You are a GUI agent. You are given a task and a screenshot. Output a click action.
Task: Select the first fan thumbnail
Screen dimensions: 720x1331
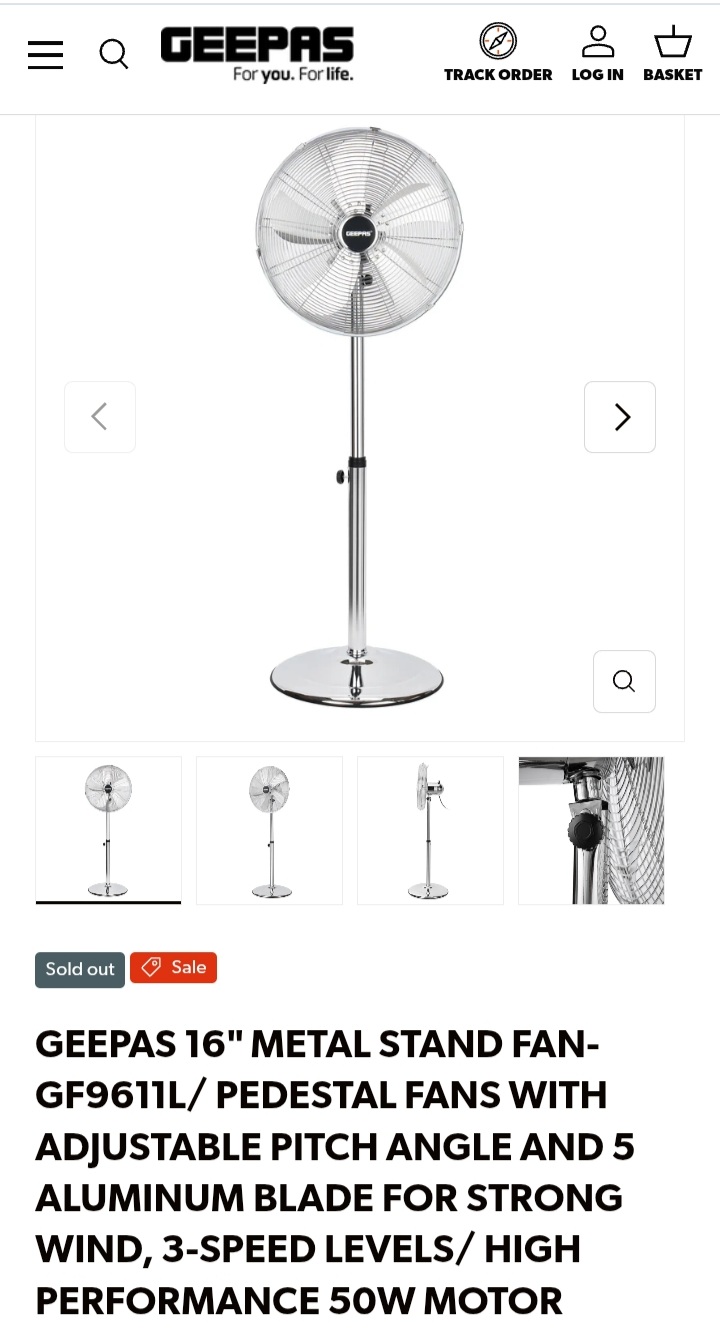click(109, 830)
